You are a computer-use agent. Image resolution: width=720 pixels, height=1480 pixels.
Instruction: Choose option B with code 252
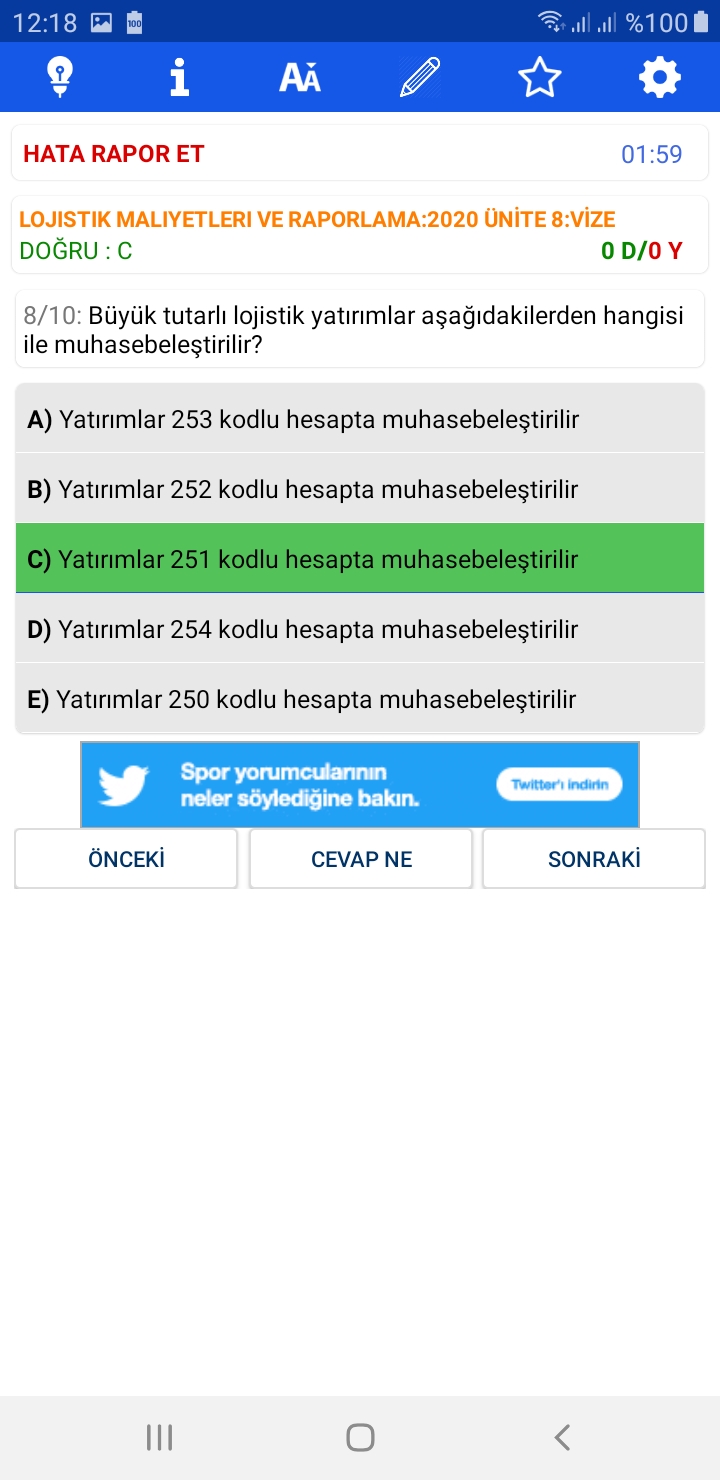click(x=360, y=489)
